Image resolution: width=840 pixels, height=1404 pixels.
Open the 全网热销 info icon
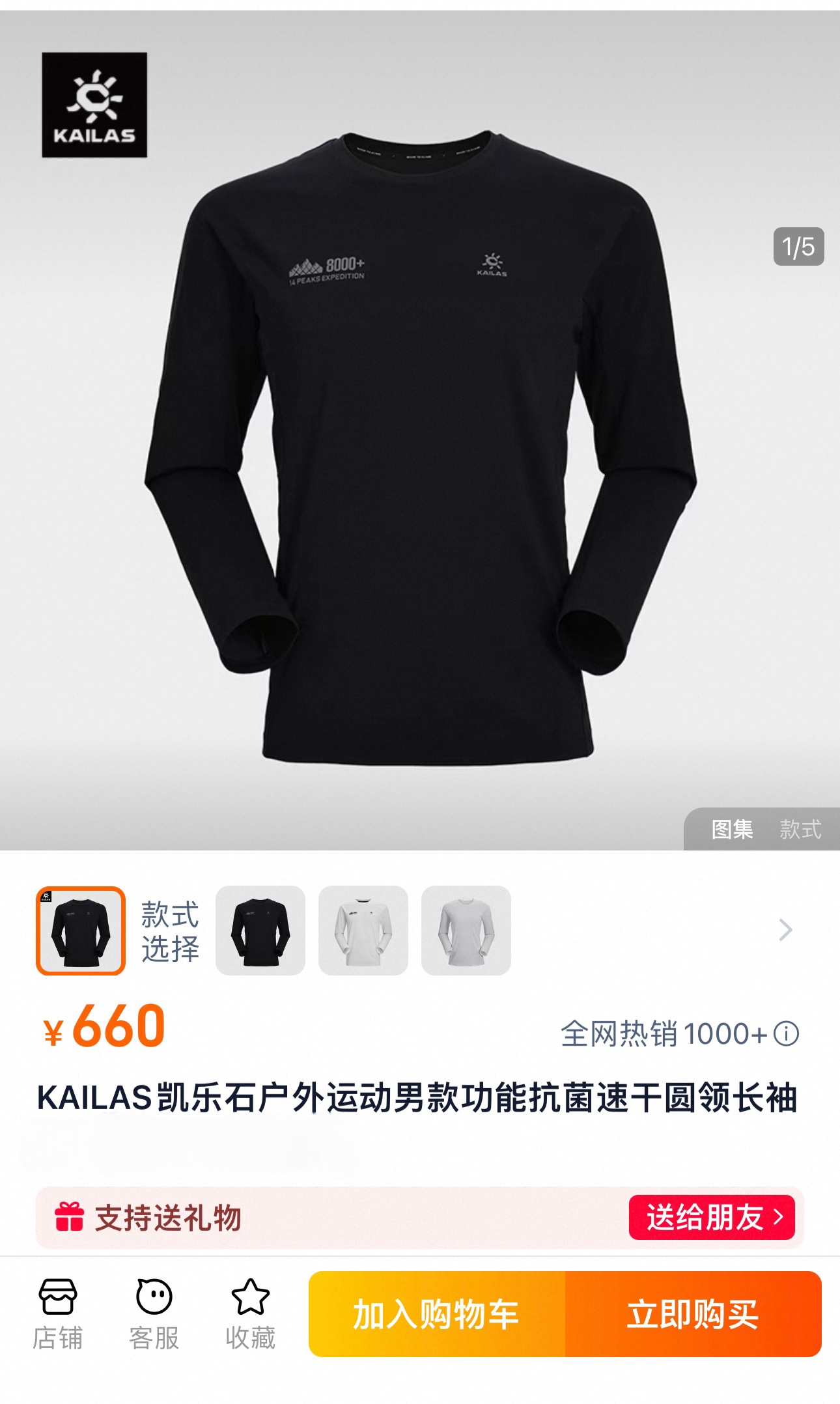787,1034
